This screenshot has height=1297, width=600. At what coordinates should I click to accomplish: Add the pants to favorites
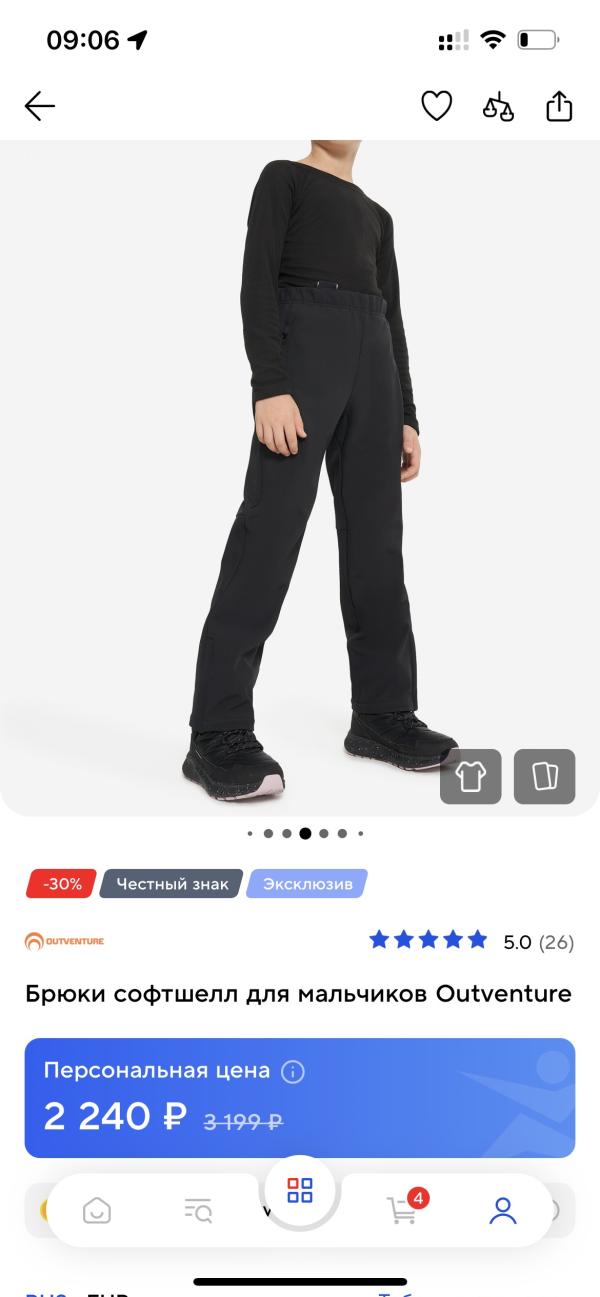pyautogui.click(x=436, y=106)
